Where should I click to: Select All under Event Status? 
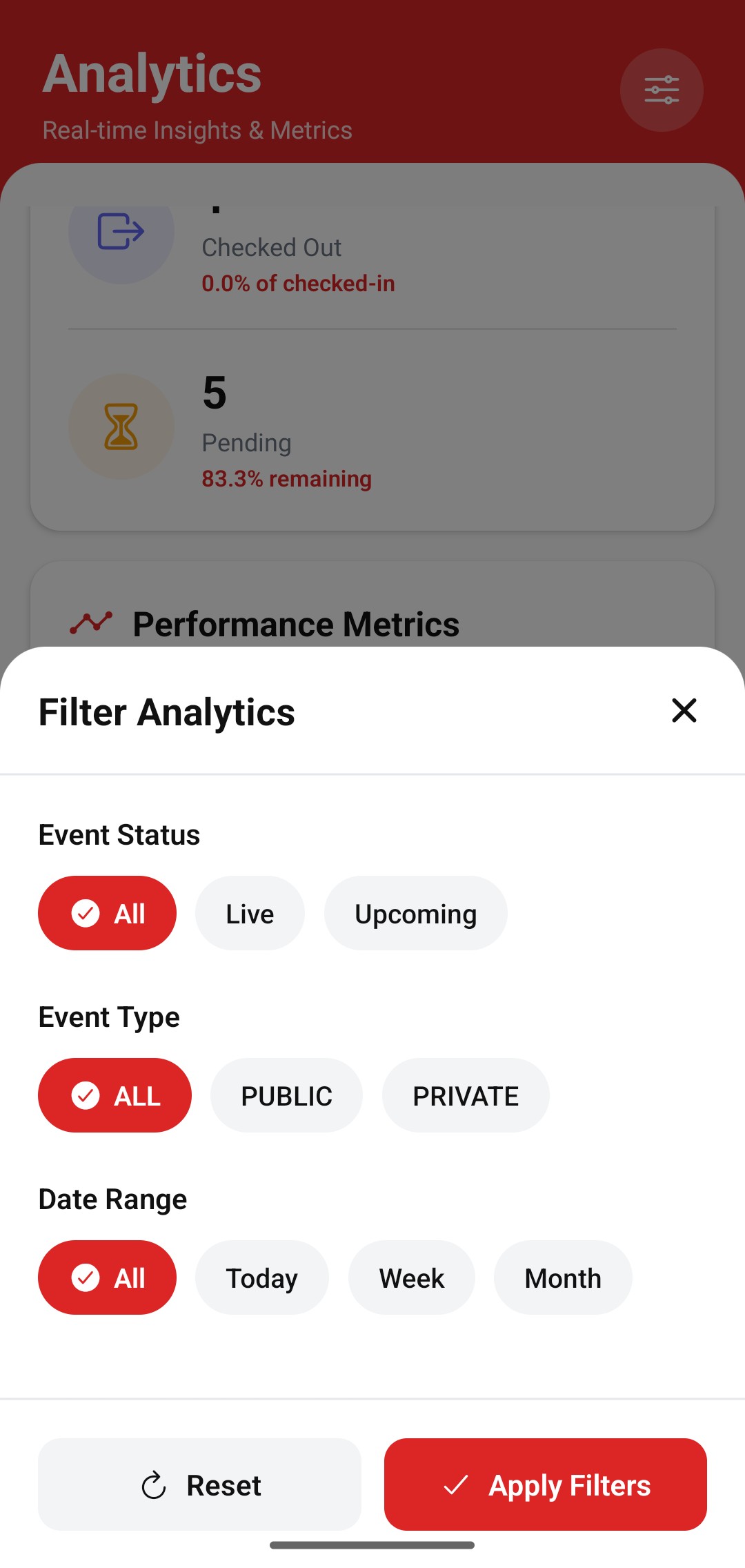[x=107, y=913]
